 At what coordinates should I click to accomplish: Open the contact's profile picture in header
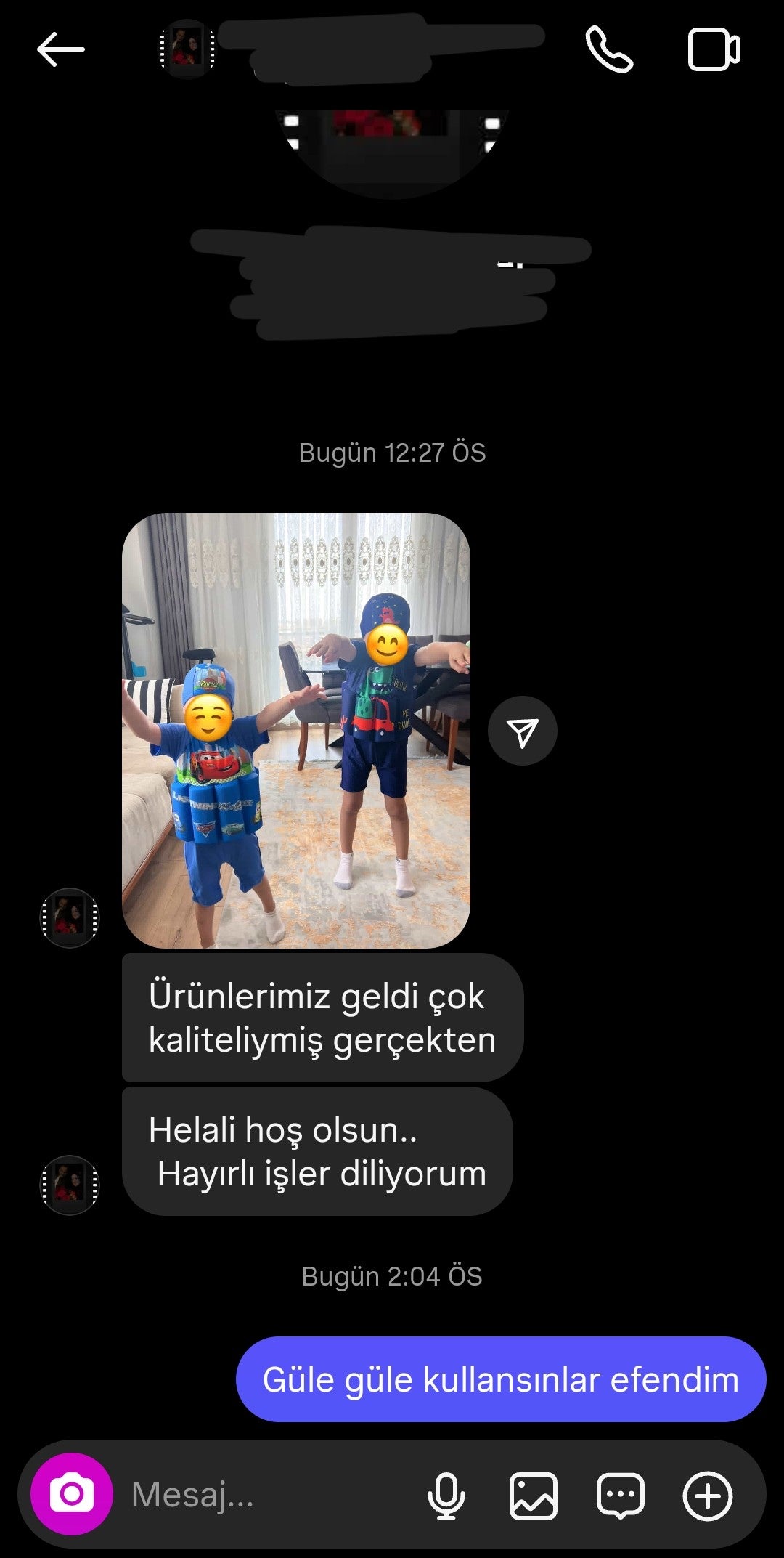click(x=187, y=49)
